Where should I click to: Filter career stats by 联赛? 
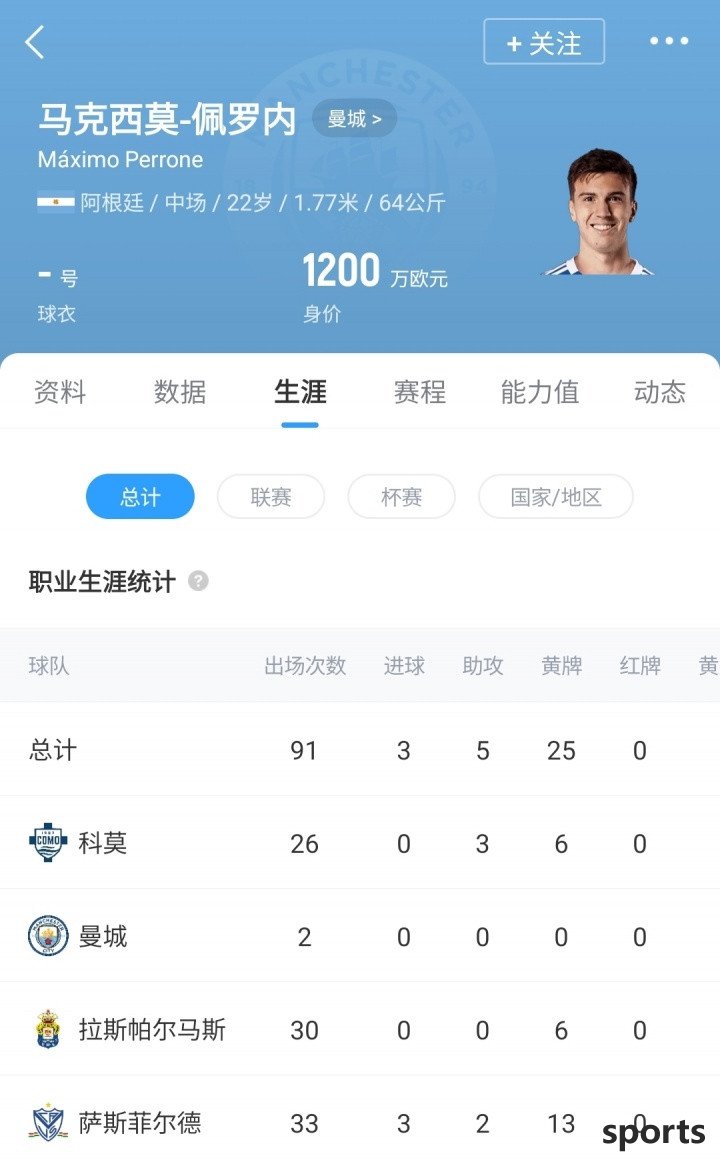(271, 497)
